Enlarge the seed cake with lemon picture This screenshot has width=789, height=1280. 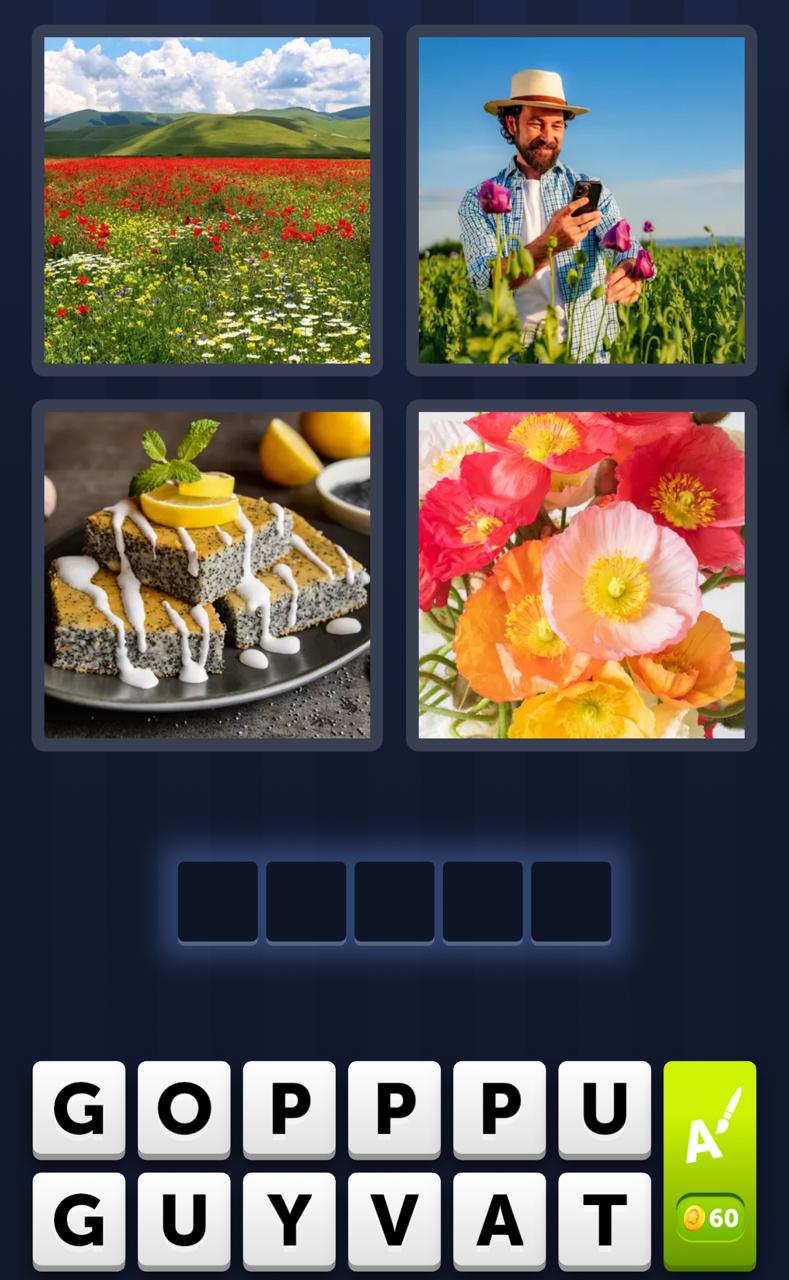(x=207, y=575)
